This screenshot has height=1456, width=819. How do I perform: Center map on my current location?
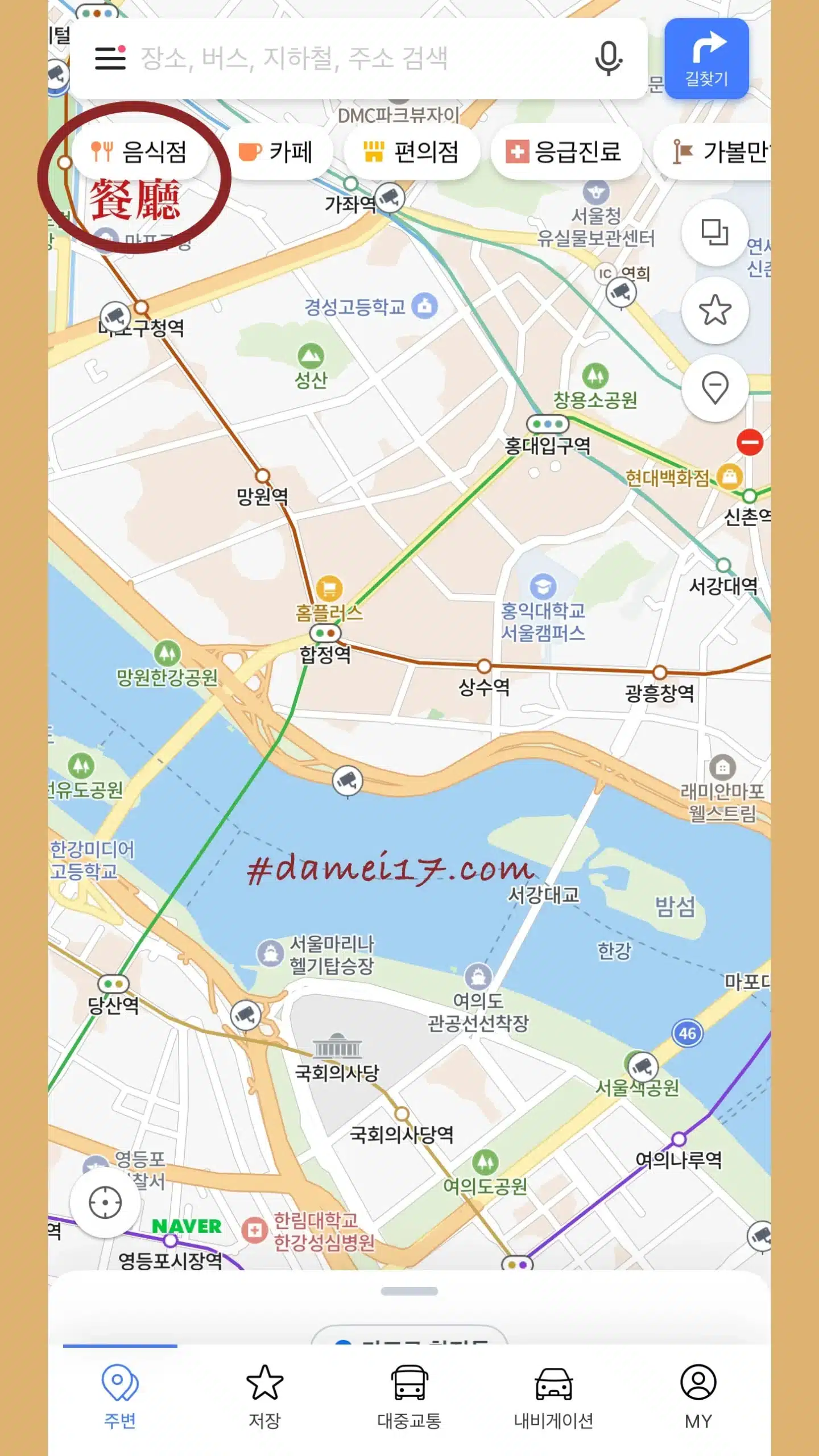click(105, 1202)
